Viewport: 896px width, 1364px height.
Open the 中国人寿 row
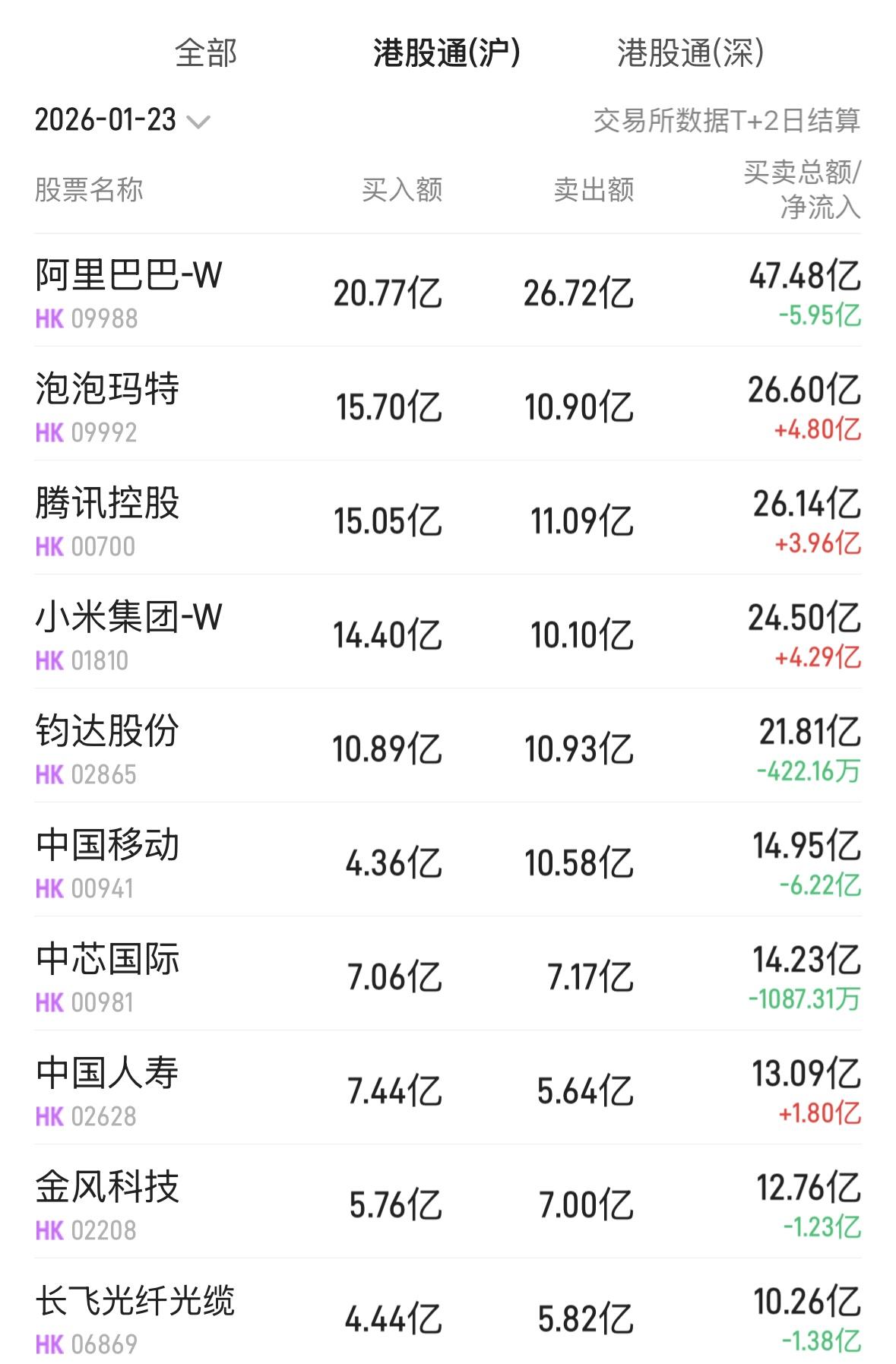(107, 1073)
